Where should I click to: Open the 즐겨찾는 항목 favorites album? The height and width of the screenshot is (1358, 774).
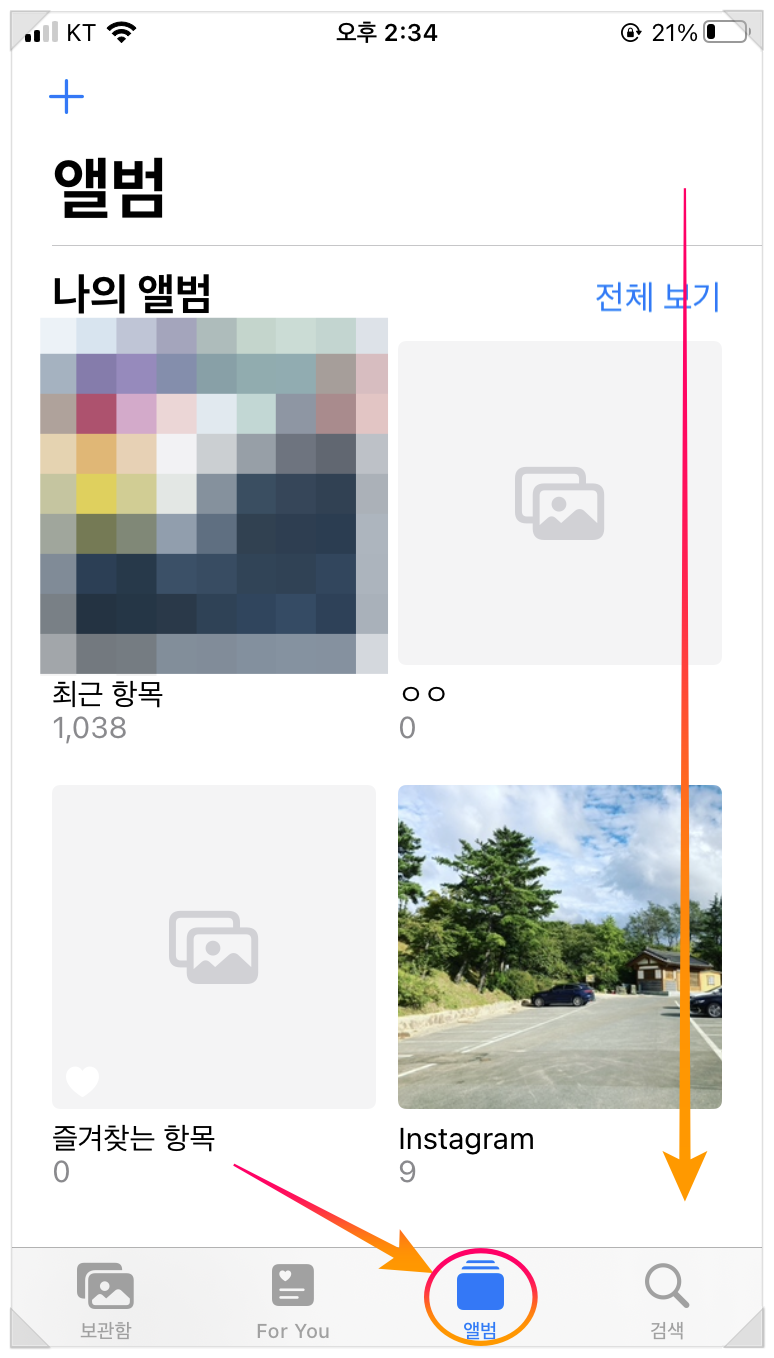(213, 946)
